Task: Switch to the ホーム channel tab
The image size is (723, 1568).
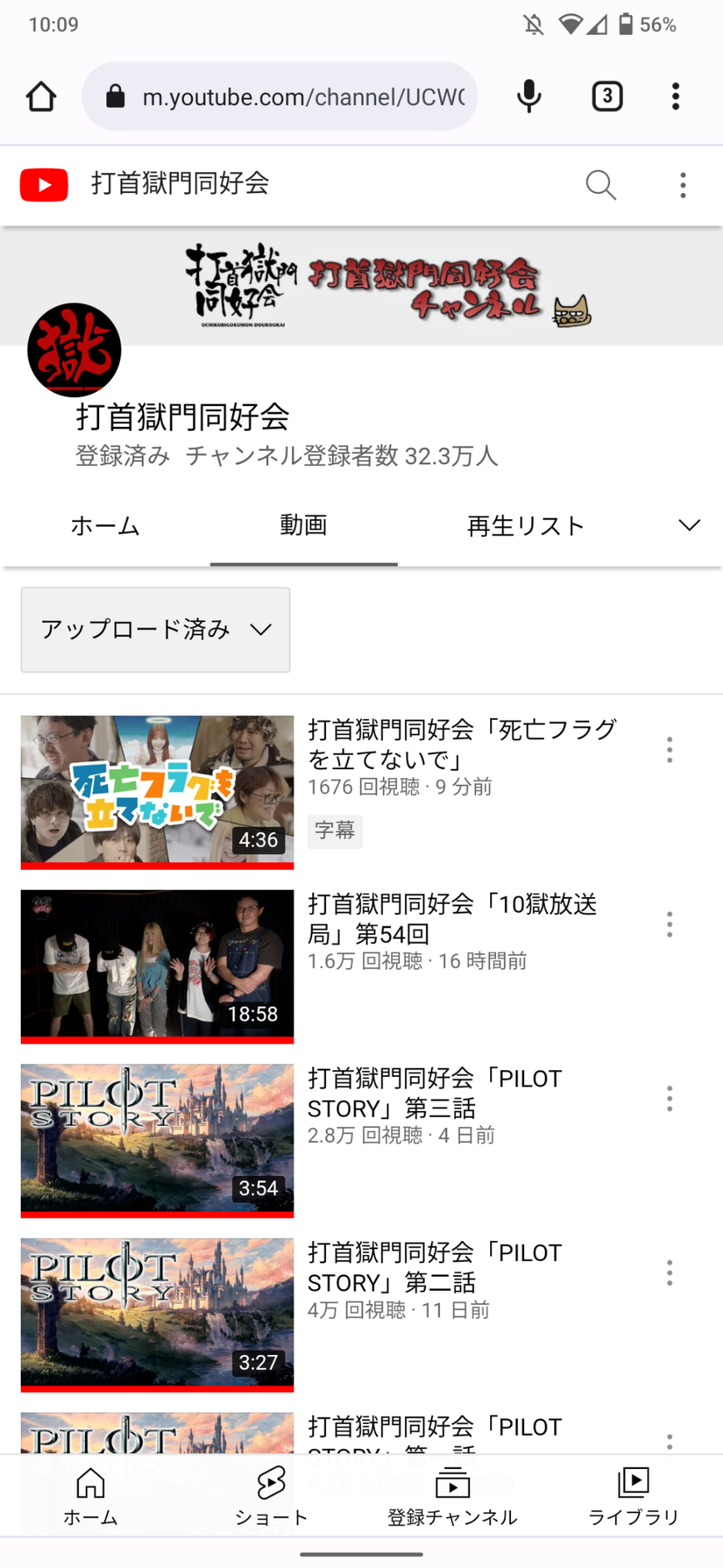Action: click(x=105, y=526)
